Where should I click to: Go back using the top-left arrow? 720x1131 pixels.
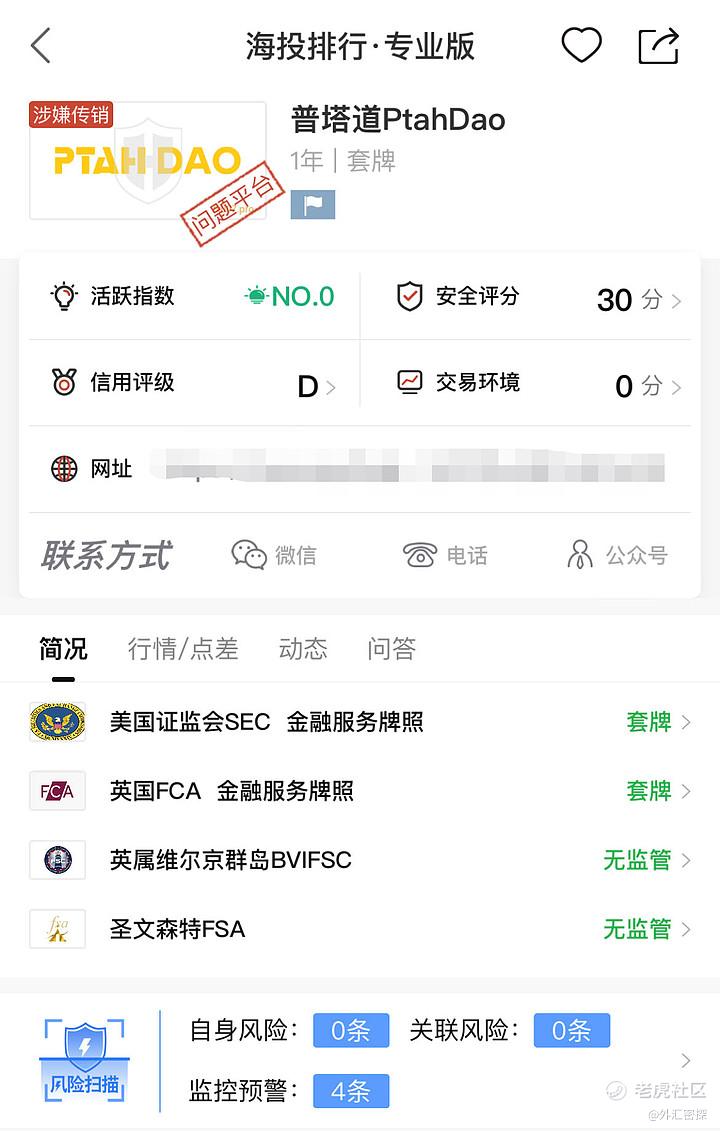point(41,45)
